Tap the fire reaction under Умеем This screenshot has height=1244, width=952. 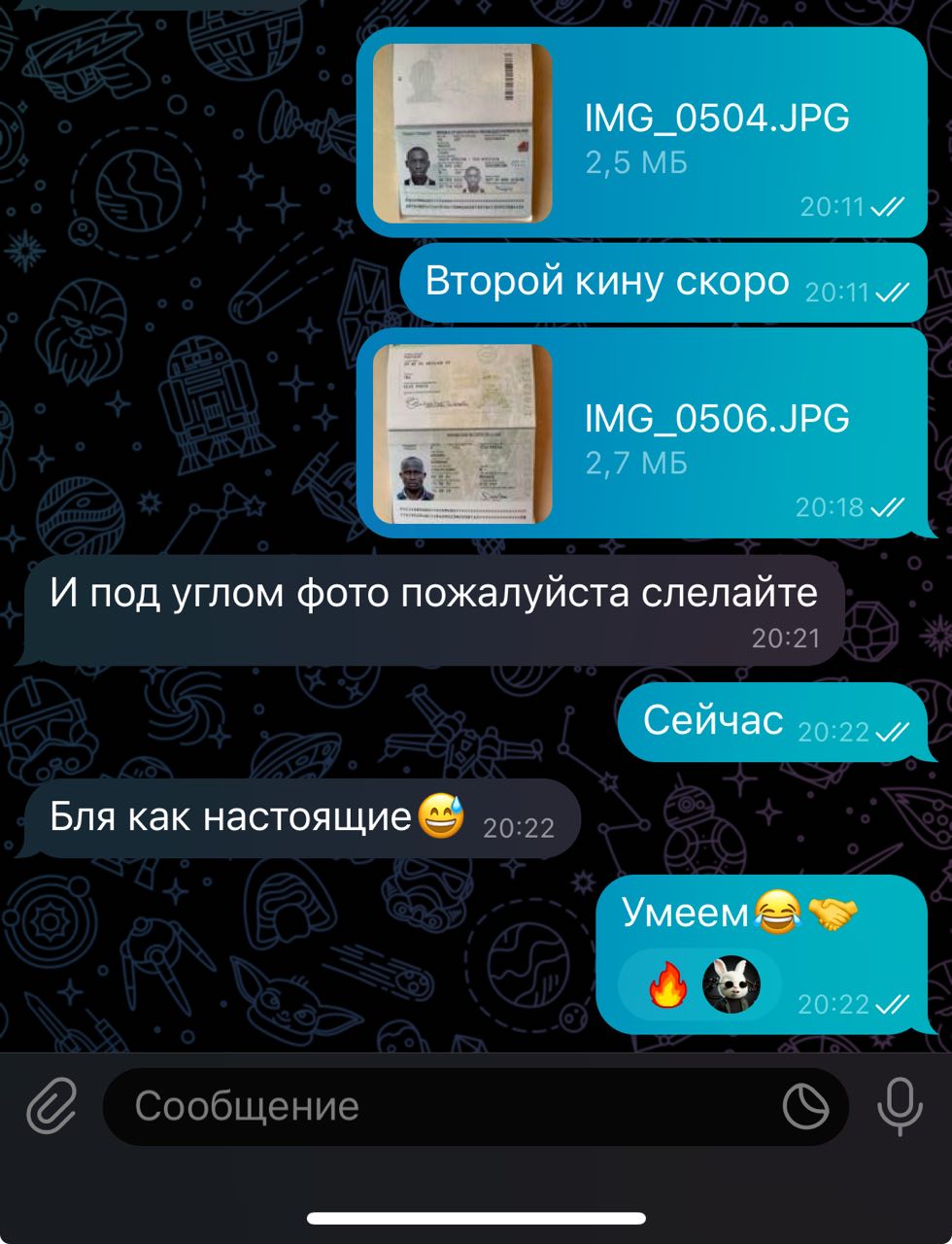click(667, 986)
